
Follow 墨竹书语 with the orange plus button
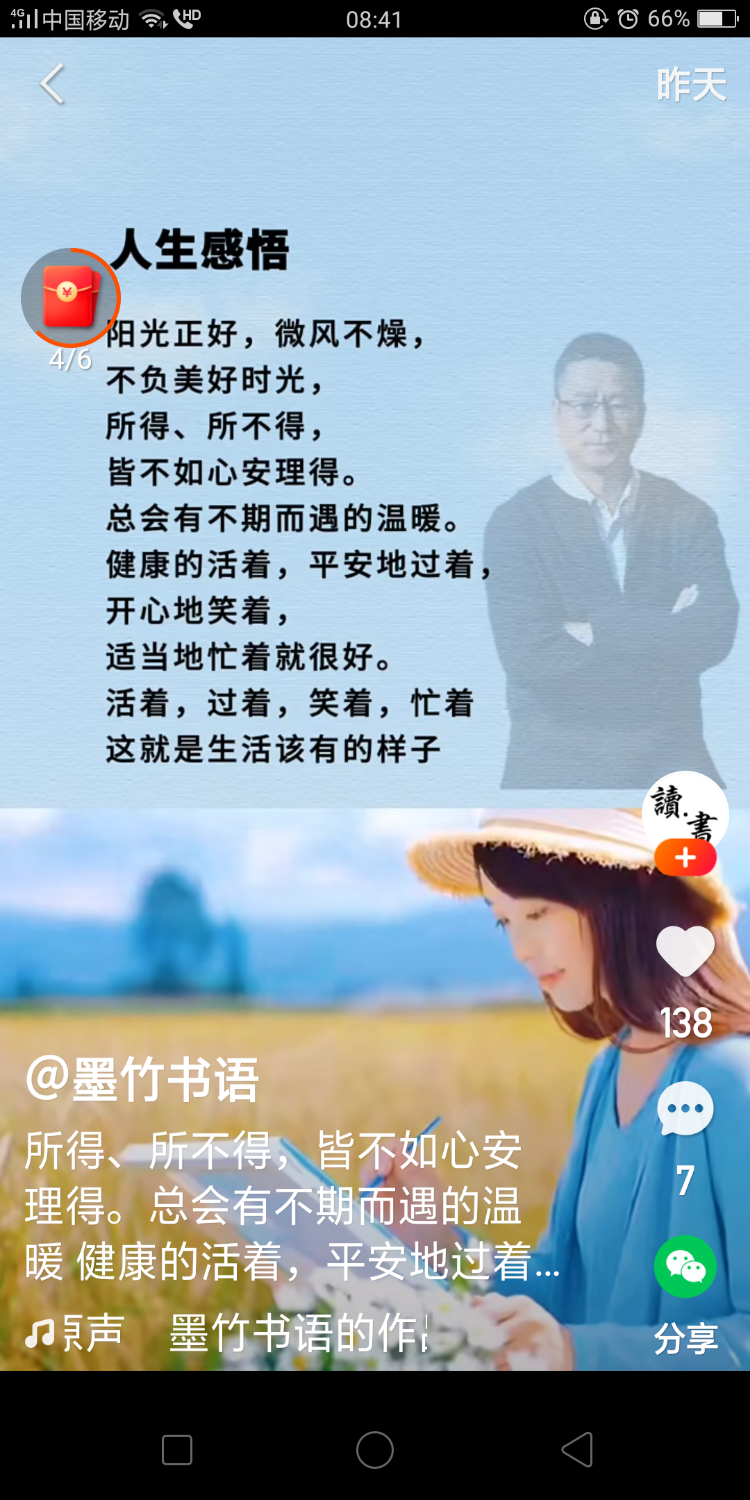pyautogui.click(x=686, y=858)
